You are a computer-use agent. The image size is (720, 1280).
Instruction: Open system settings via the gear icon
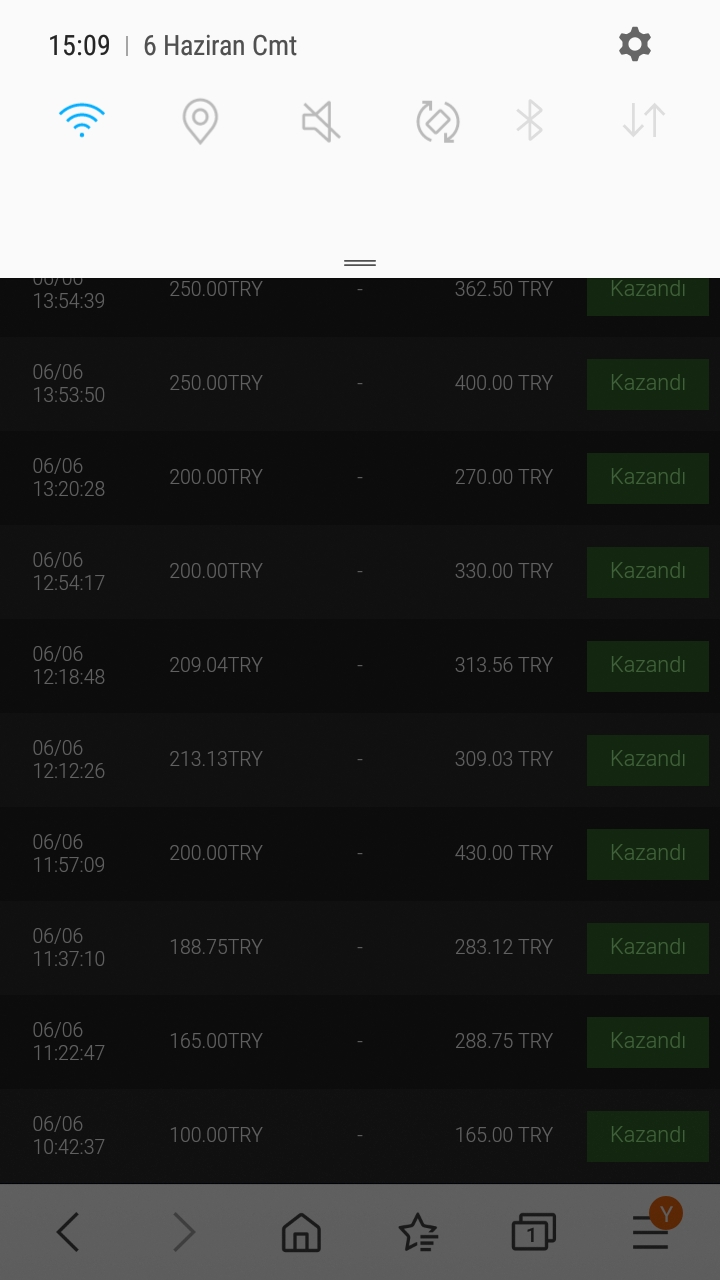coord(635,44)
